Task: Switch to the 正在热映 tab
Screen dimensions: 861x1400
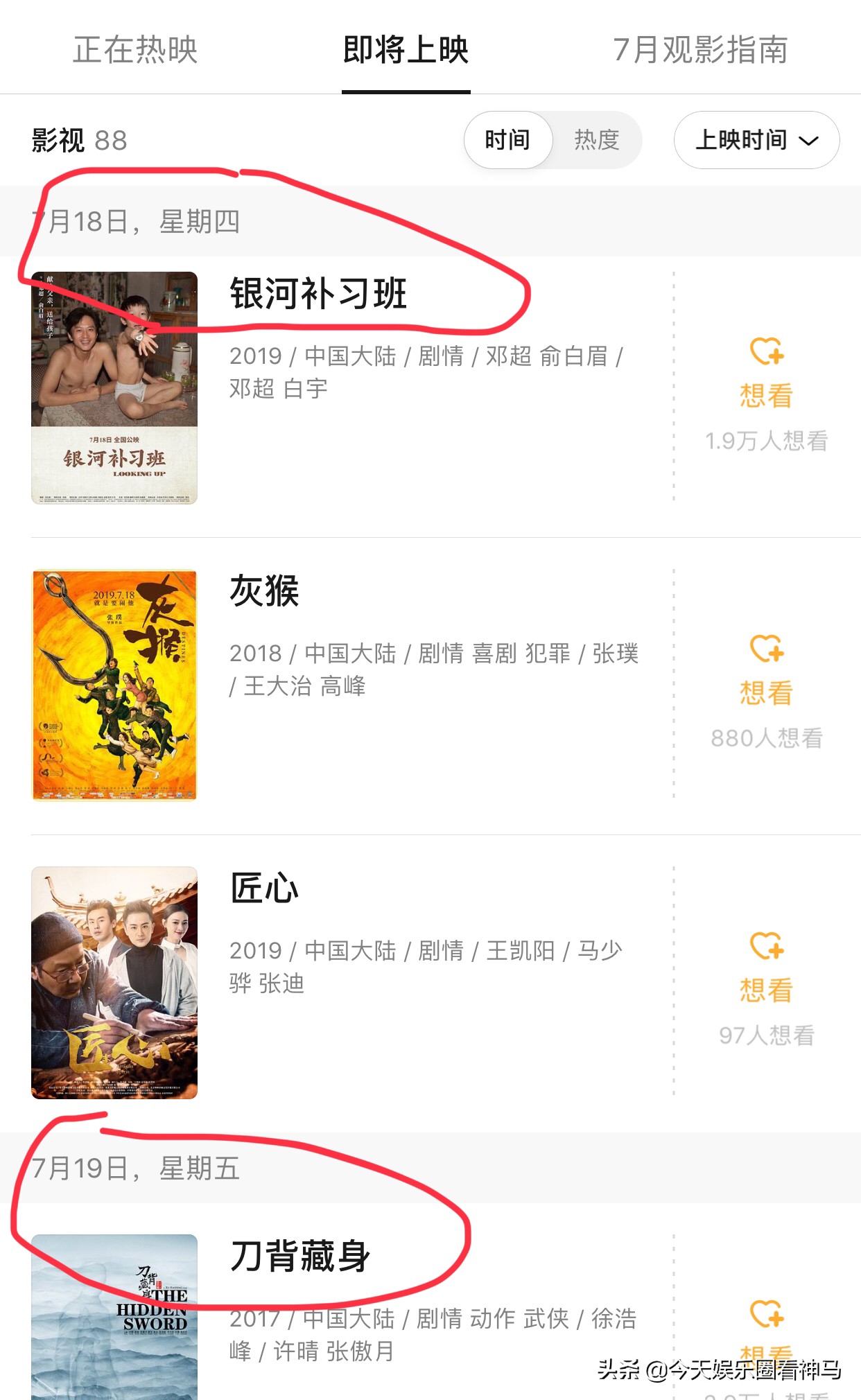Action: [x=135, y=50]
